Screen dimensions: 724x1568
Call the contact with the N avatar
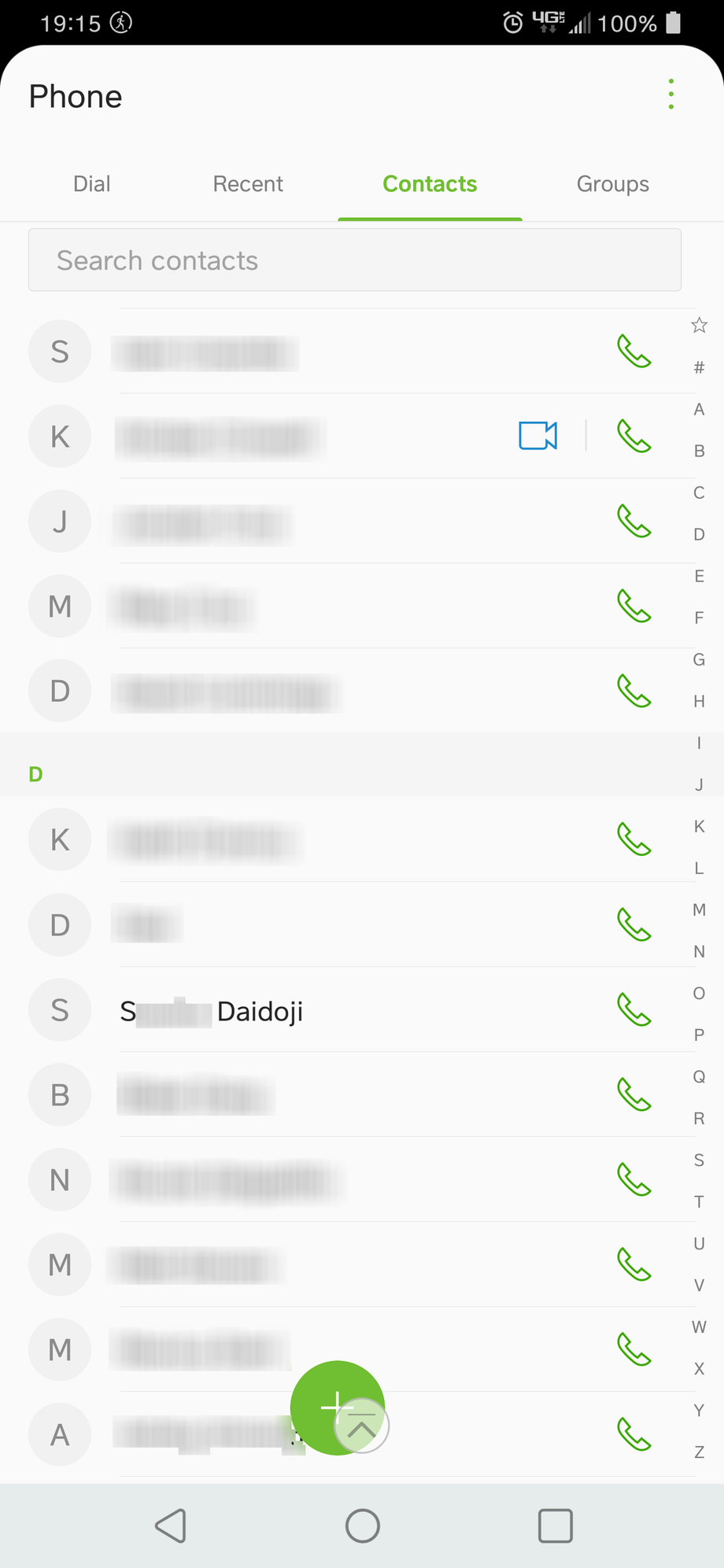pyautogui.click(x=633, y=1180)
